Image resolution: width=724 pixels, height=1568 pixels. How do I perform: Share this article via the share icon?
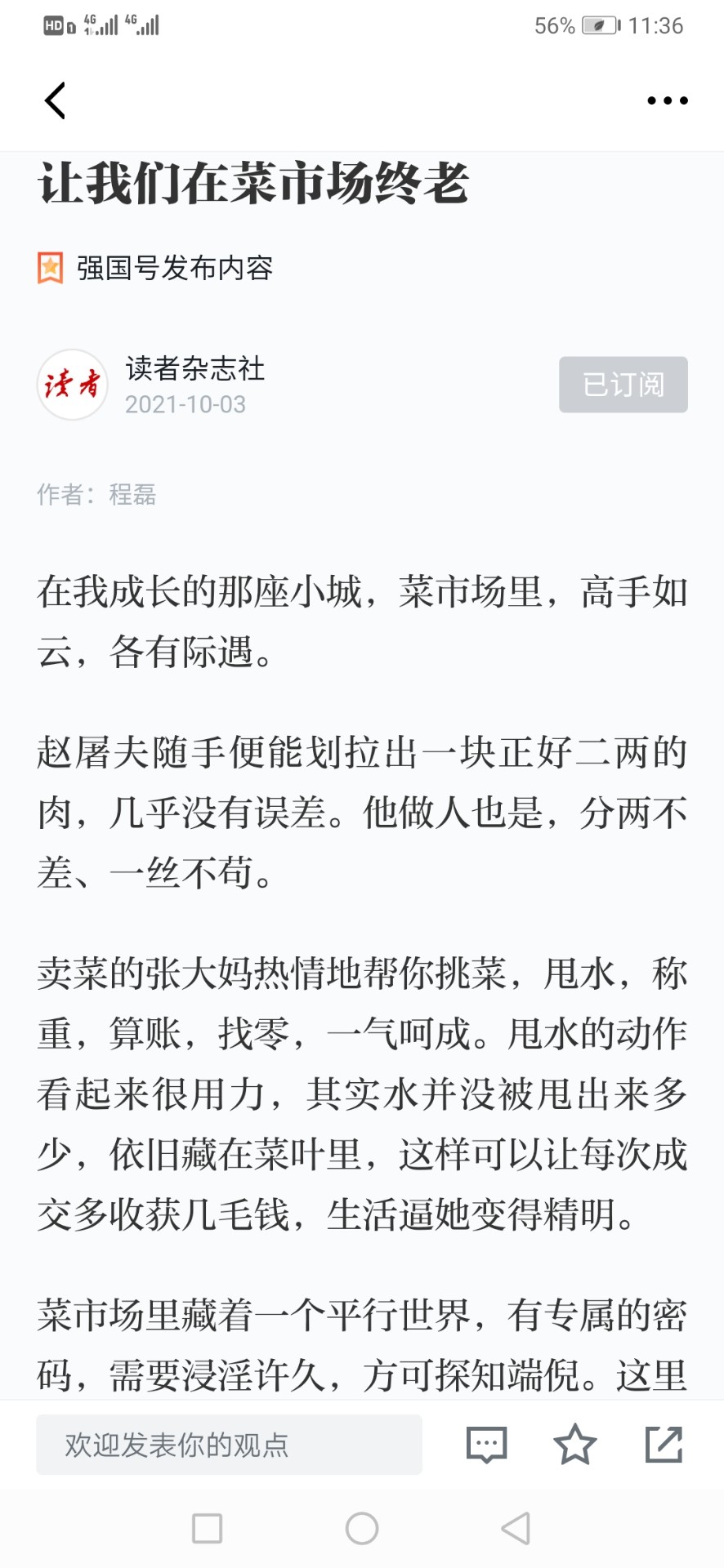click(664, 1444)
